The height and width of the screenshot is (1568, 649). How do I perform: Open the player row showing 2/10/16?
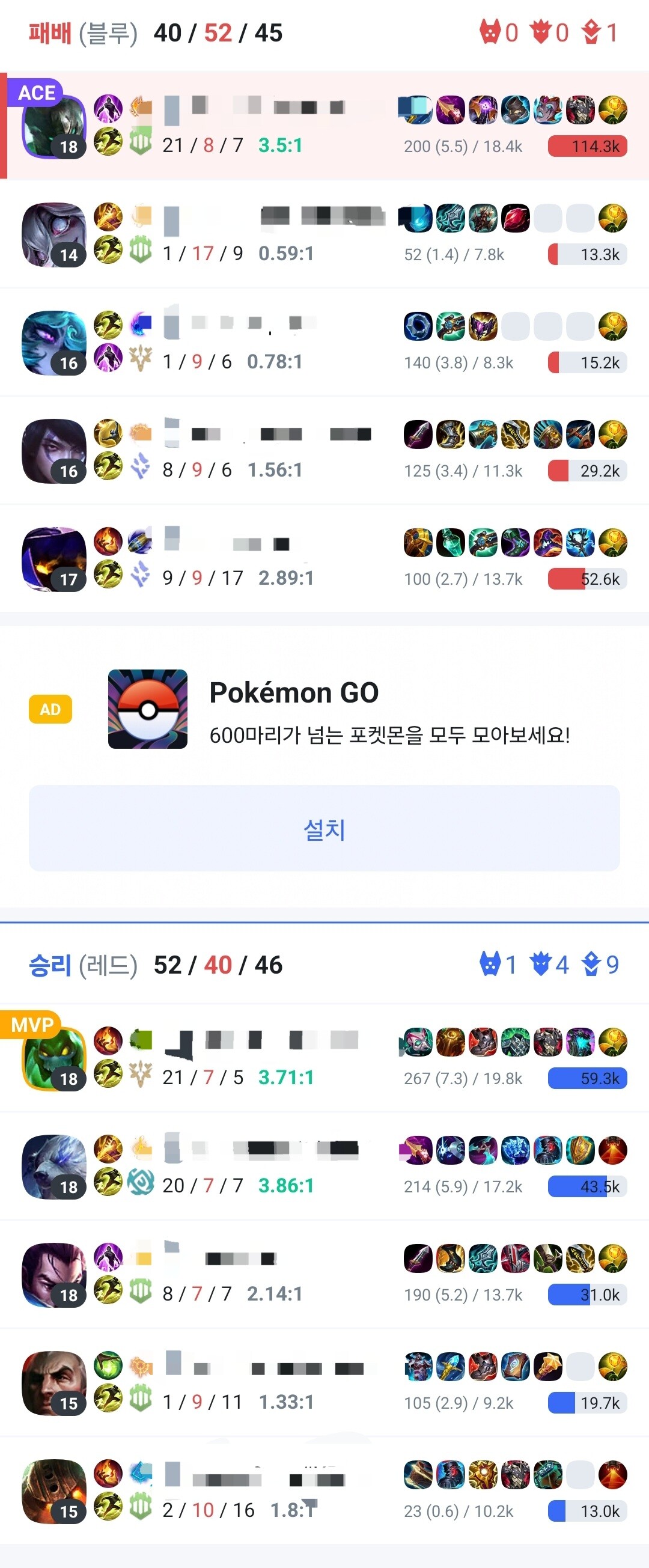[324, 1491]
